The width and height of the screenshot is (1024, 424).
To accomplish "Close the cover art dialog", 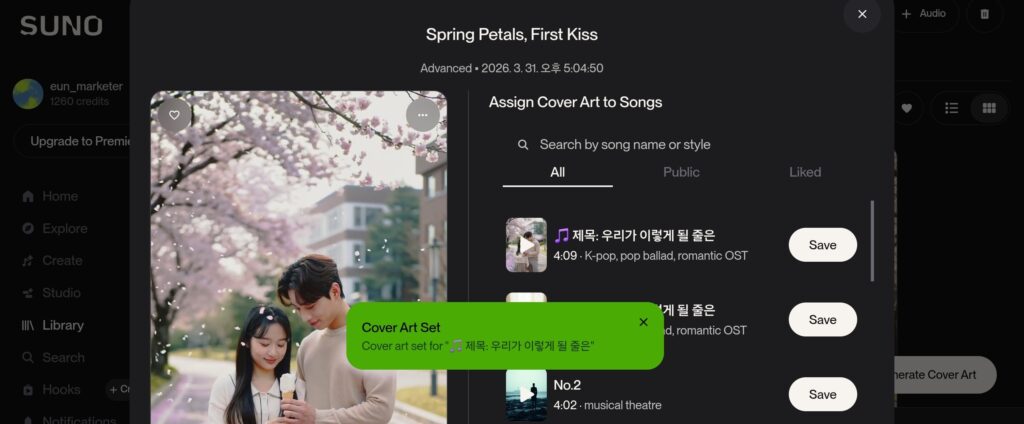I will 862,14.
